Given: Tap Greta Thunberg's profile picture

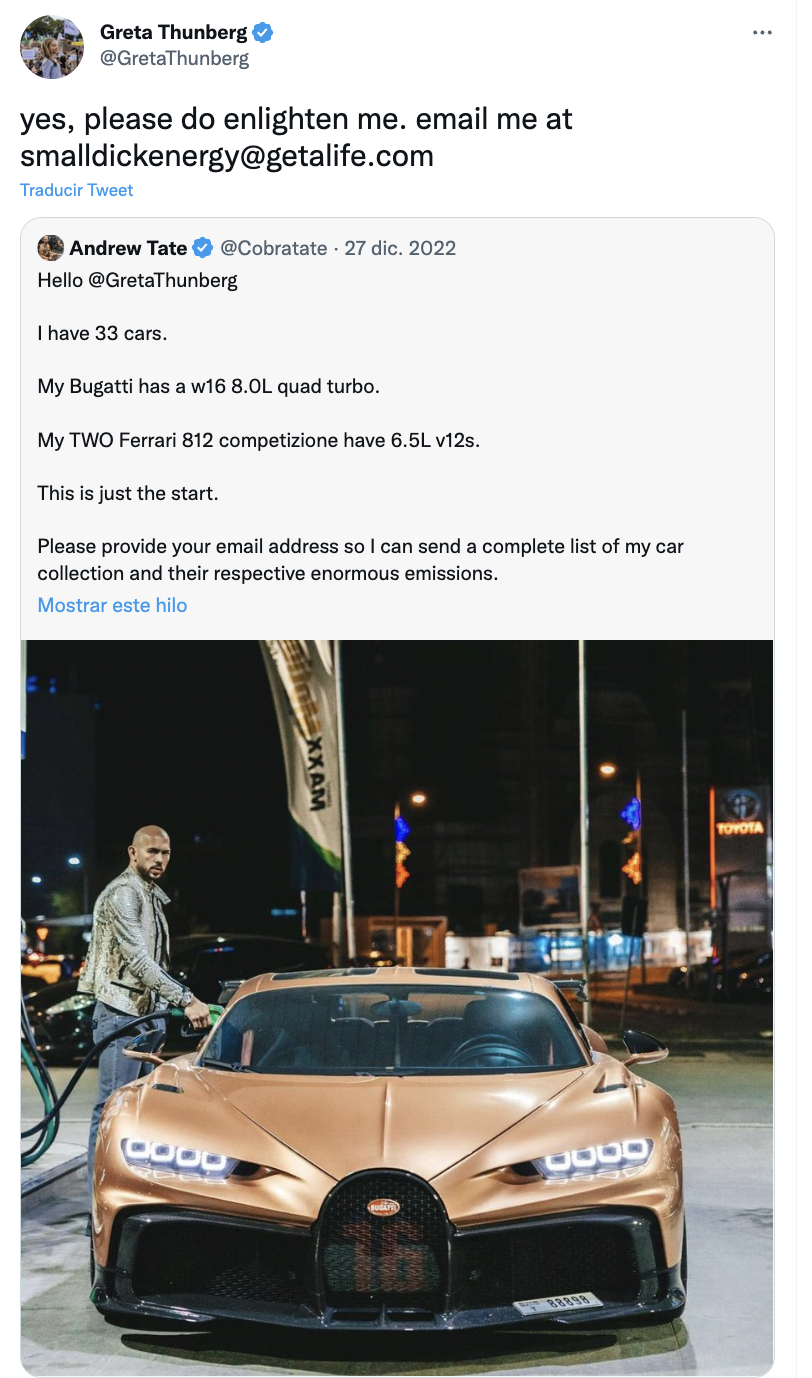Looking at the screenshot, I should click(52, 47).
